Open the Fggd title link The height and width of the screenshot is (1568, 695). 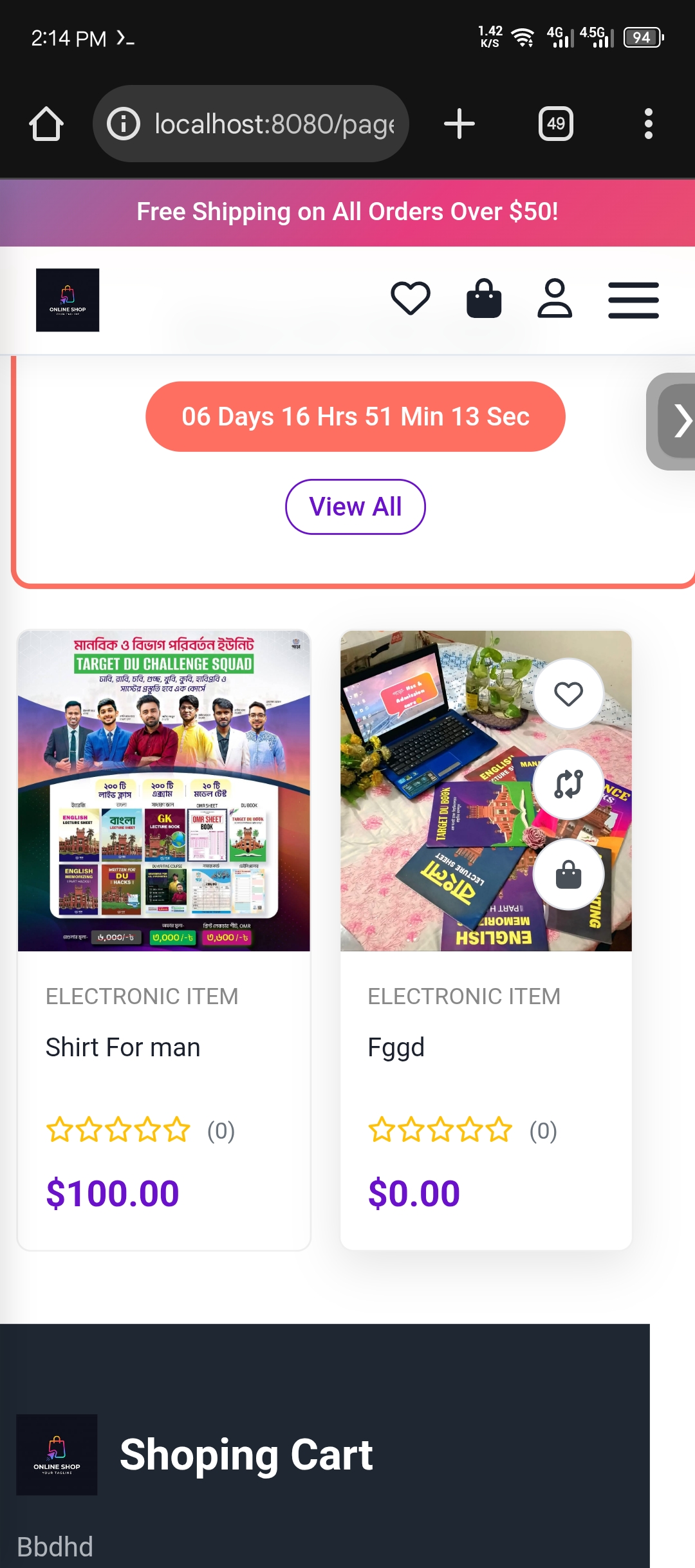(396, 1047)
